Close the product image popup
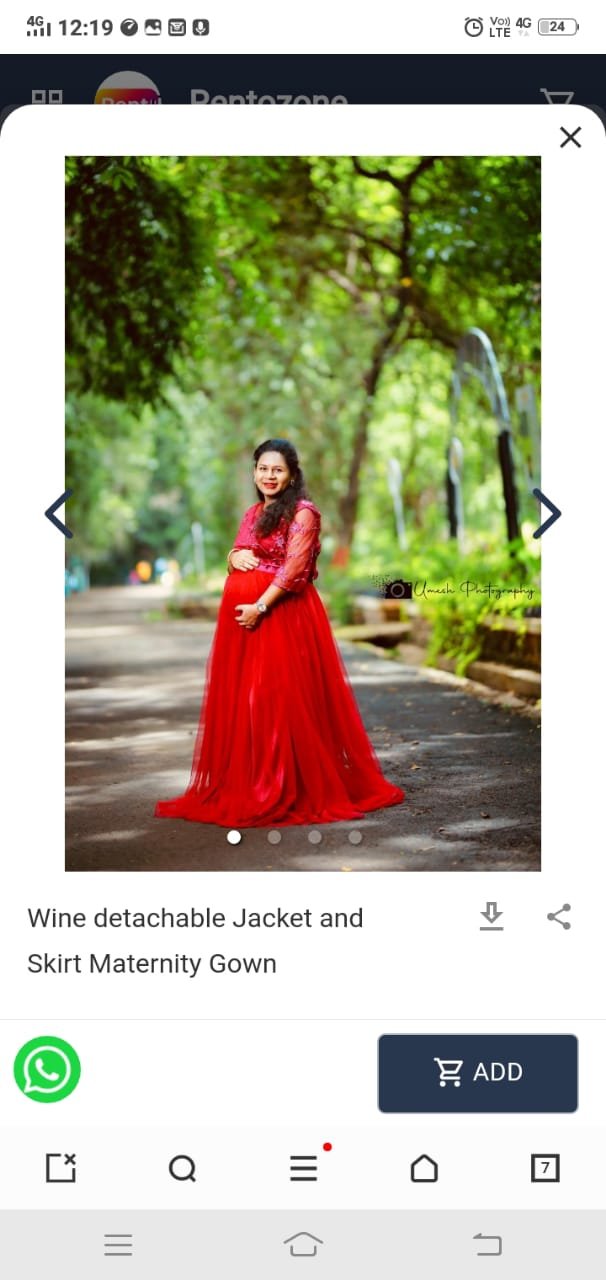The image size is (606, 1280). click(570, 137)
